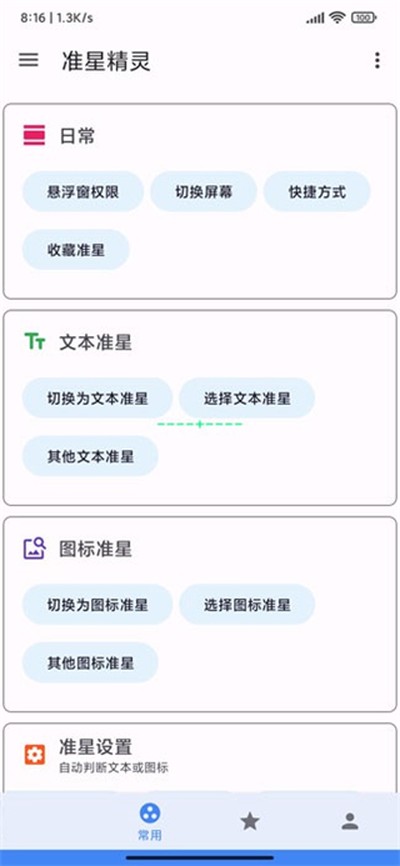Select the 常用 bottom tab
The width and height of the screenshot is (400, 866).
click(150, 822)
